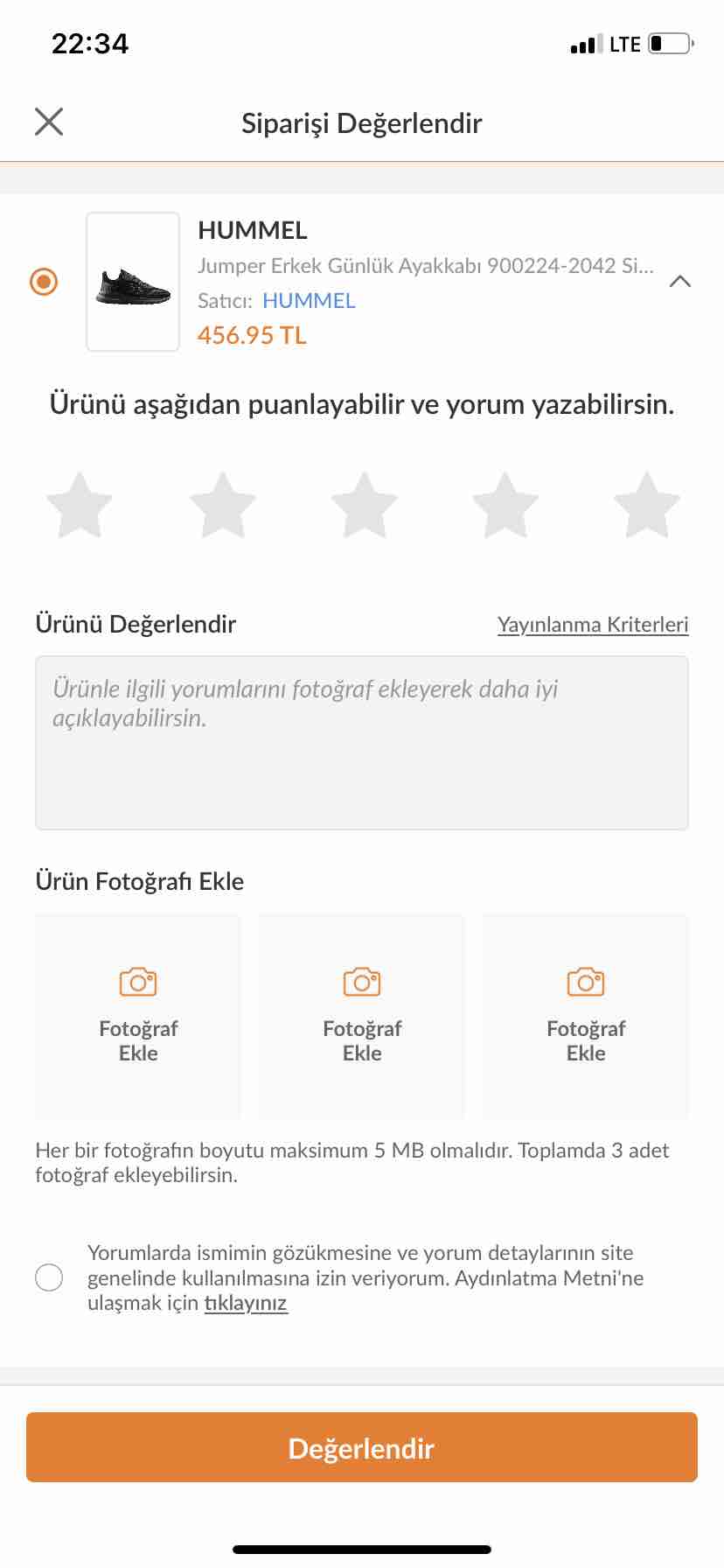Viewport: 724px width, 1568px height.
Task: Close the Siparişi Değerlendir screen
Action: 49,122
